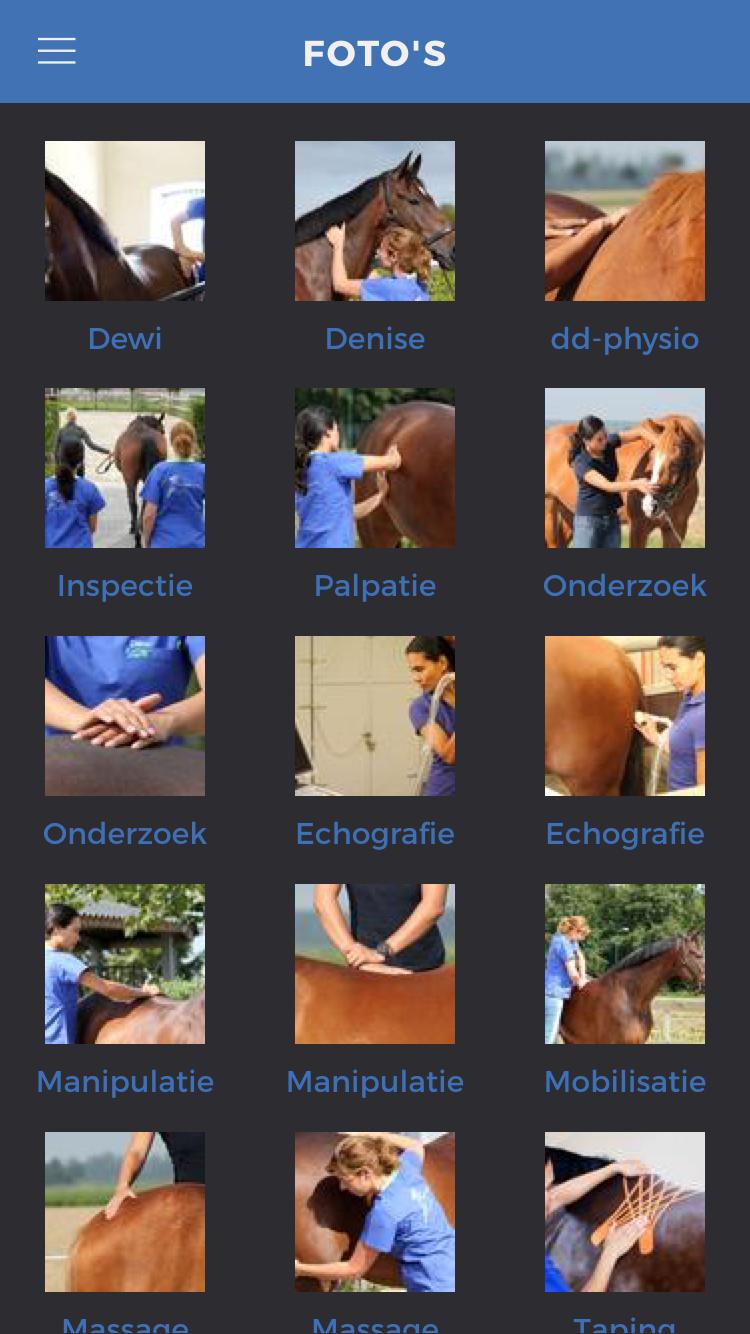Screen dimensions: 750x1334
Task: Click the Taping caption label
Action: click(624, 1322)
